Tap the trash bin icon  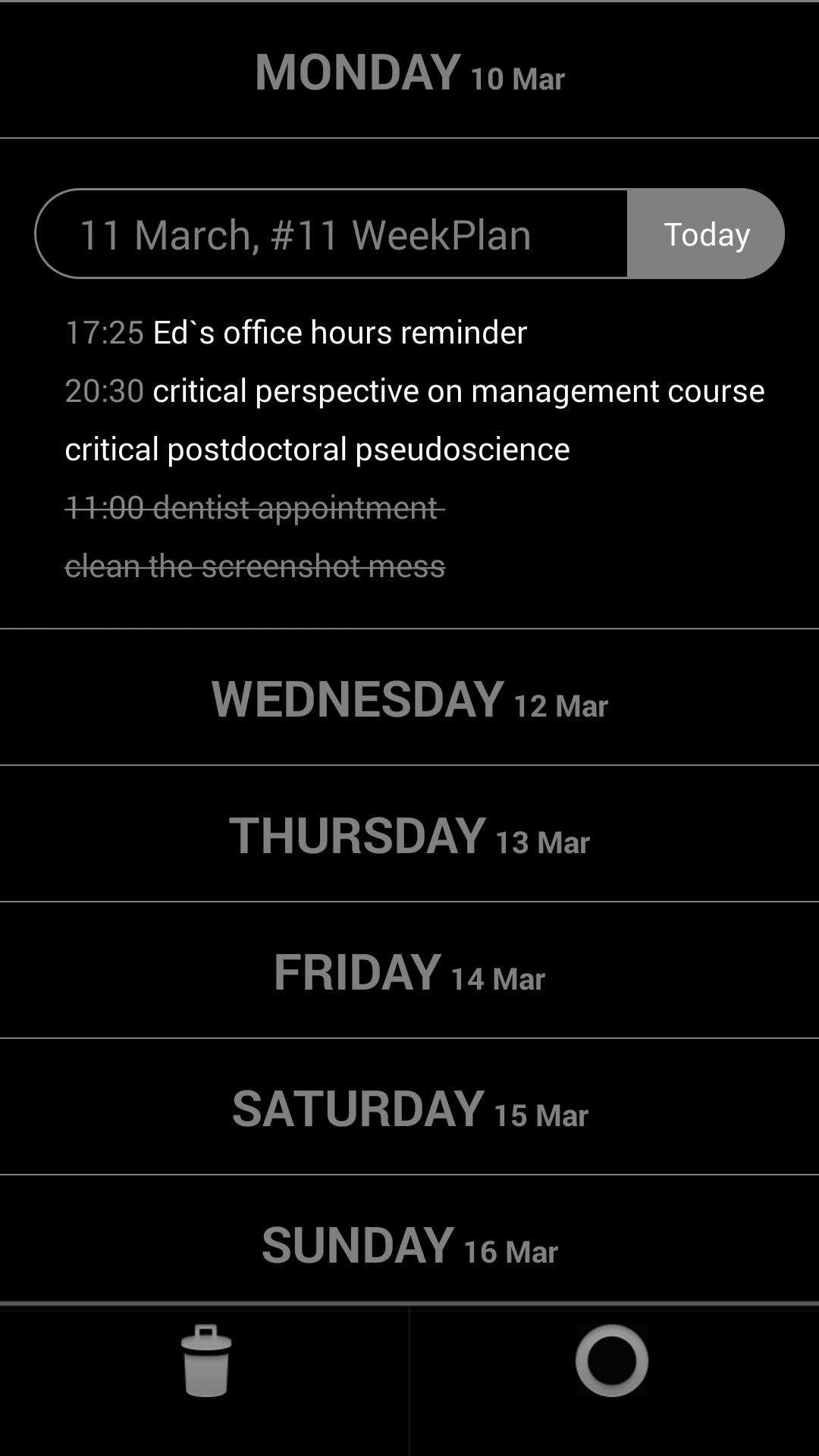point(206,1360)
